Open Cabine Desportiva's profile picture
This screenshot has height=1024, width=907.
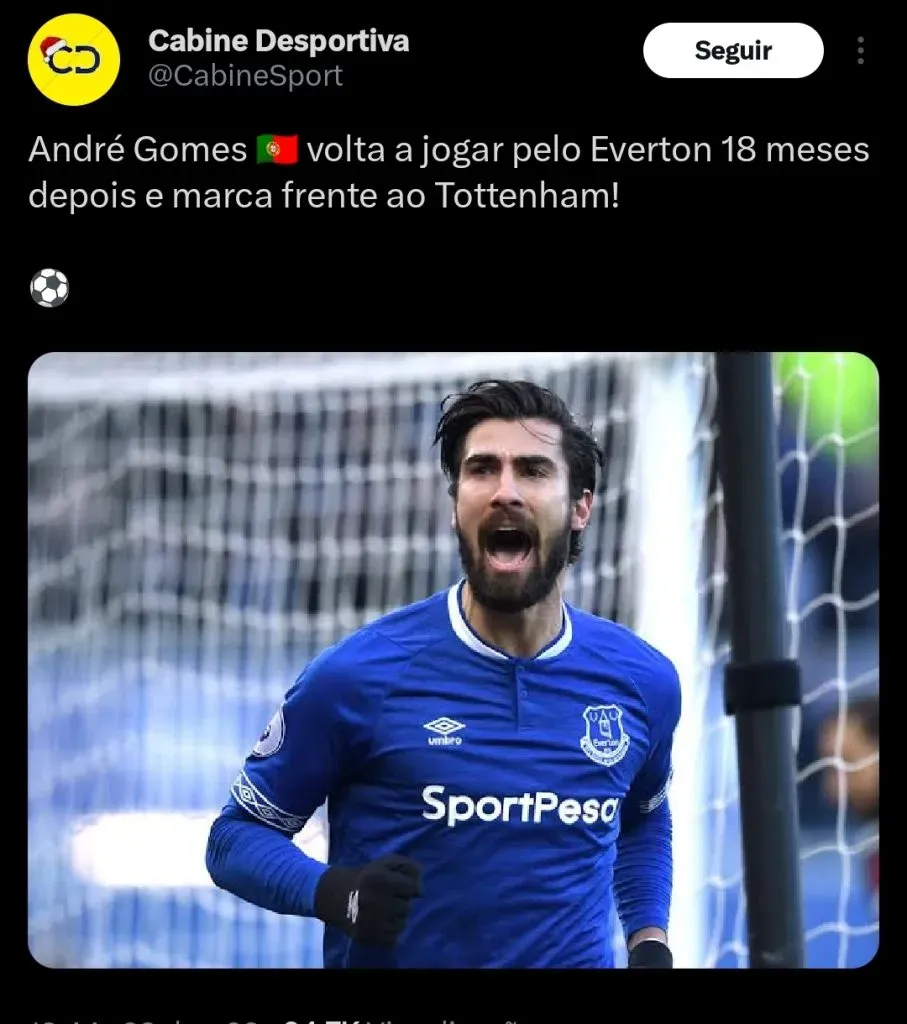[73, 59]
